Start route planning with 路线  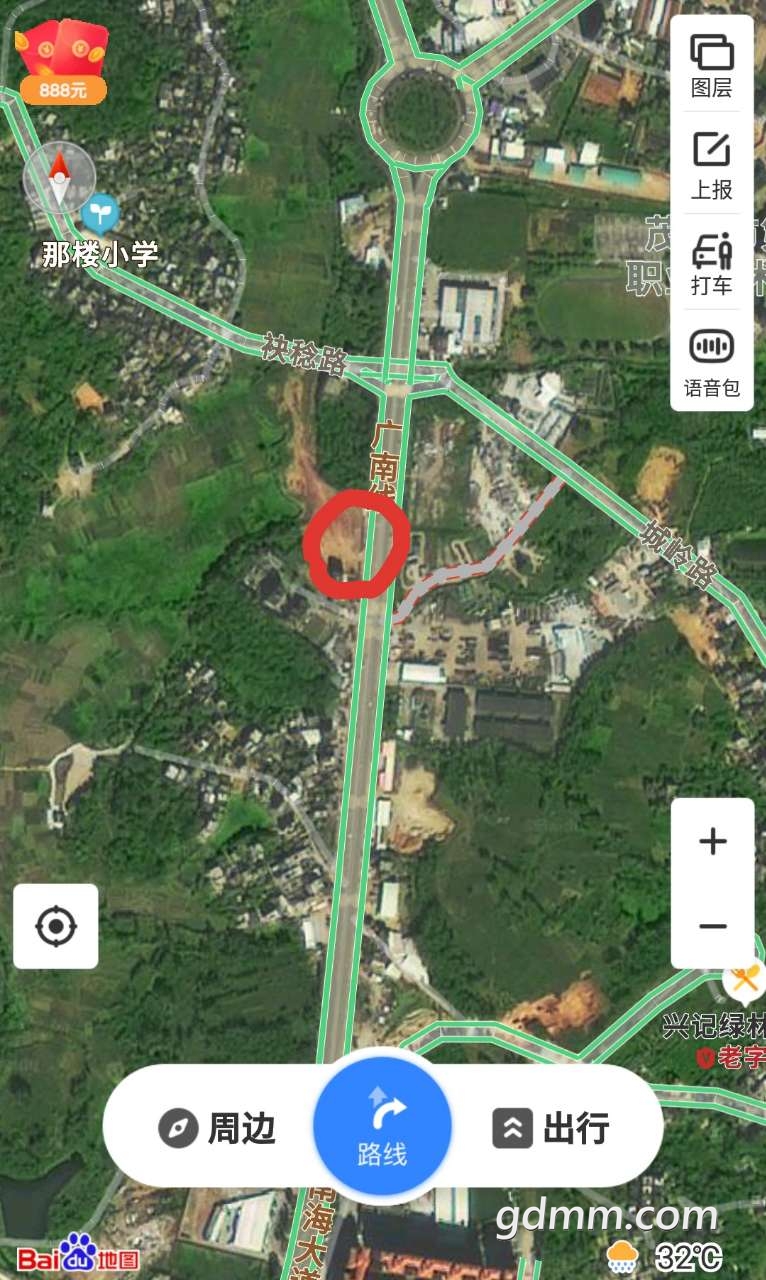(383, 1125)
